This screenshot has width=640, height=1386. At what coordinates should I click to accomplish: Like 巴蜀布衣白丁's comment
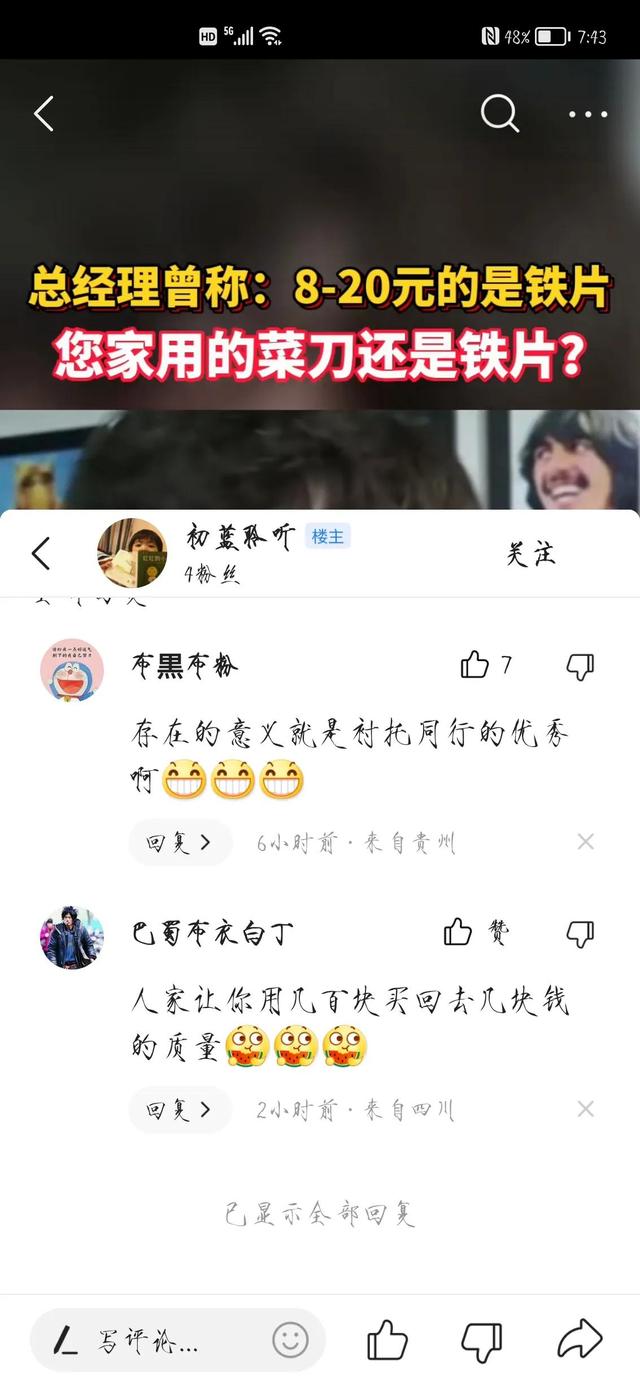point(458,932)
